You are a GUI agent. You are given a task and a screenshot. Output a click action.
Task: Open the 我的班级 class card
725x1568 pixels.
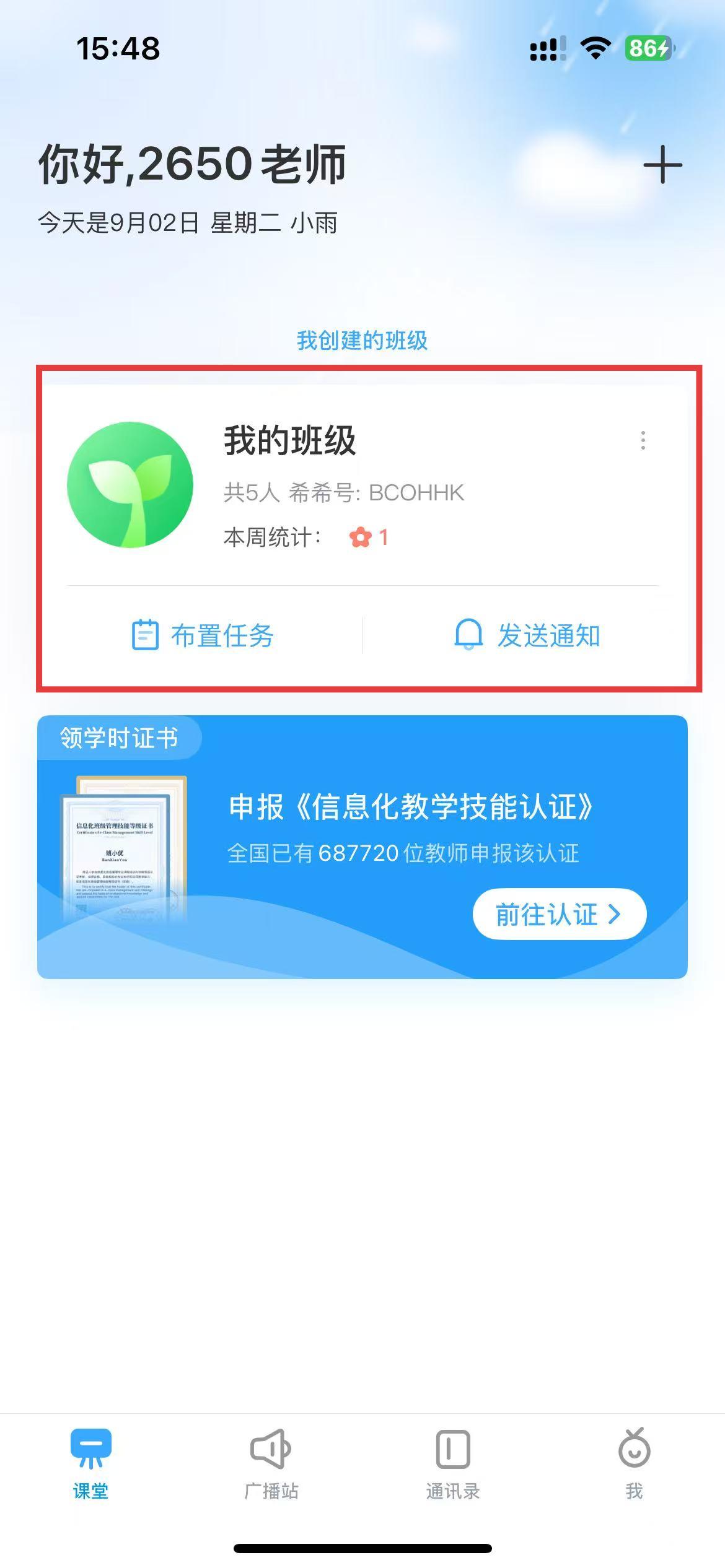tap(289, 441)
